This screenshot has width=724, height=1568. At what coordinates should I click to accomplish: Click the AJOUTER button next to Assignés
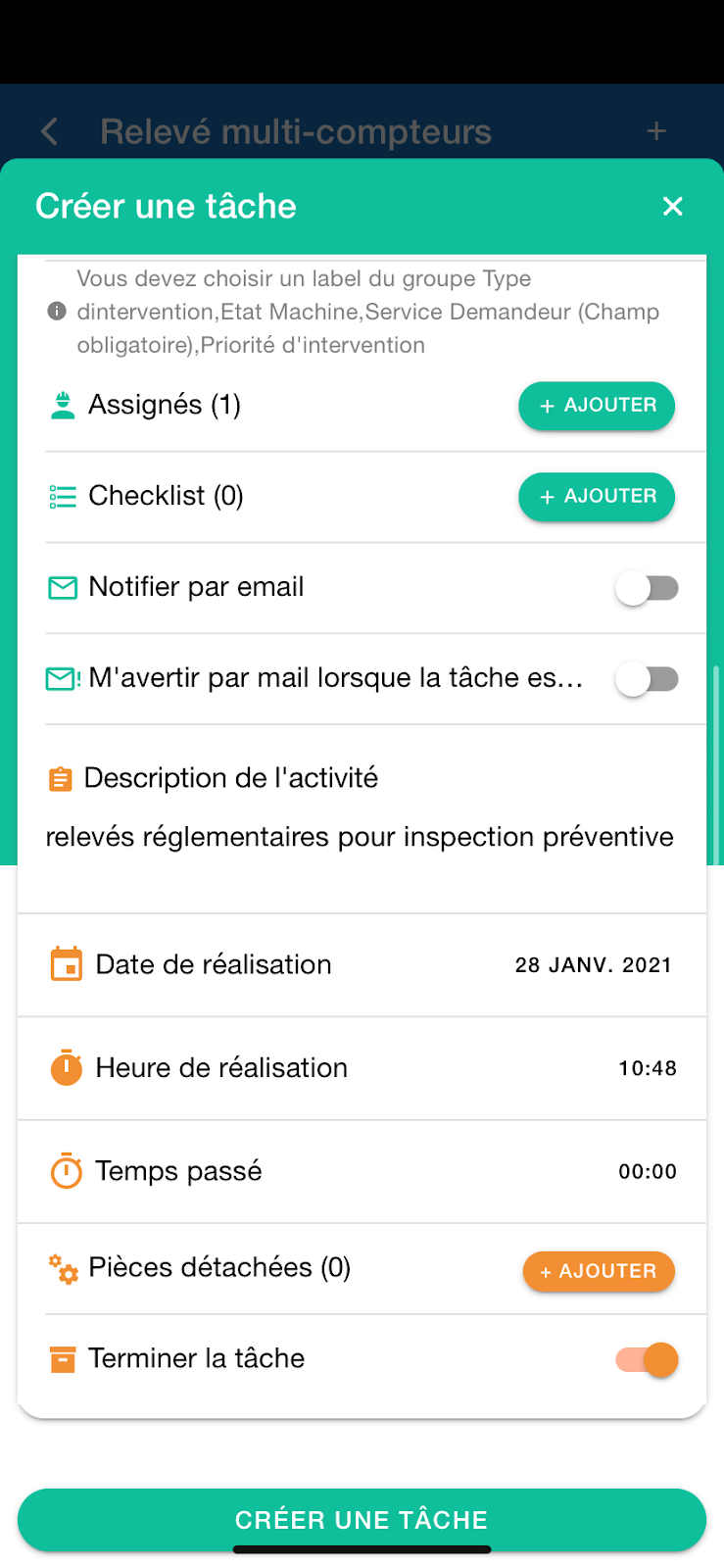[x=596, y=406]
